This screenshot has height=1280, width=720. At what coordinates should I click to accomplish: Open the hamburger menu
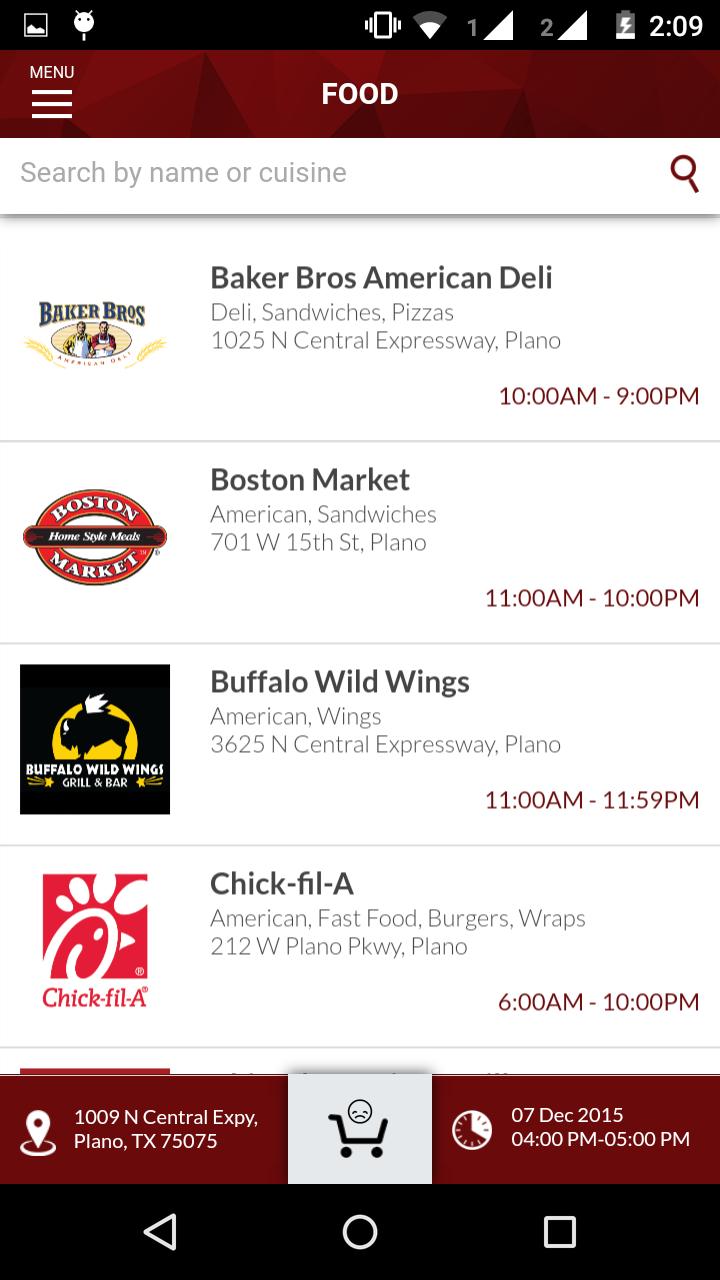[x=52, y=94]
